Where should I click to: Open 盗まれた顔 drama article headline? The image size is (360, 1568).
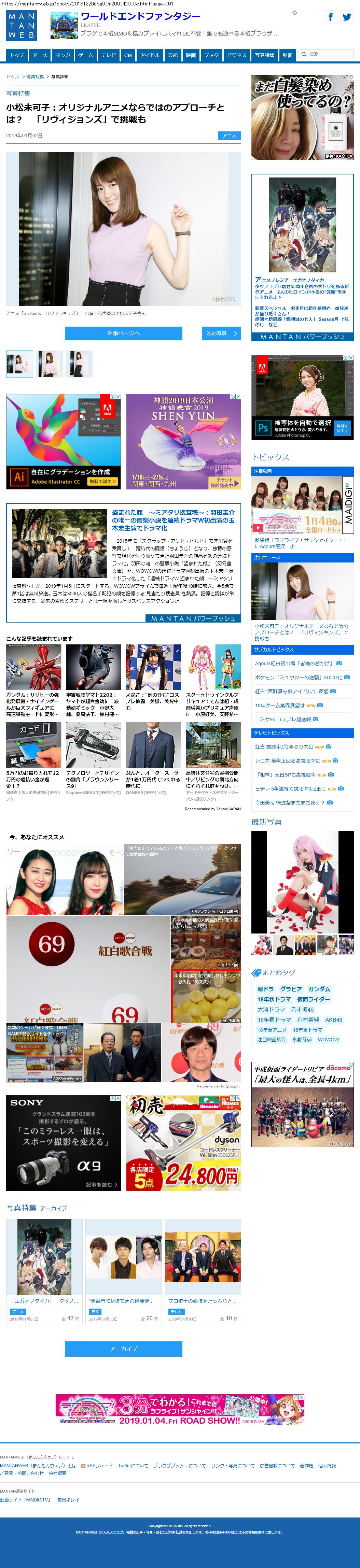(173, 520)
